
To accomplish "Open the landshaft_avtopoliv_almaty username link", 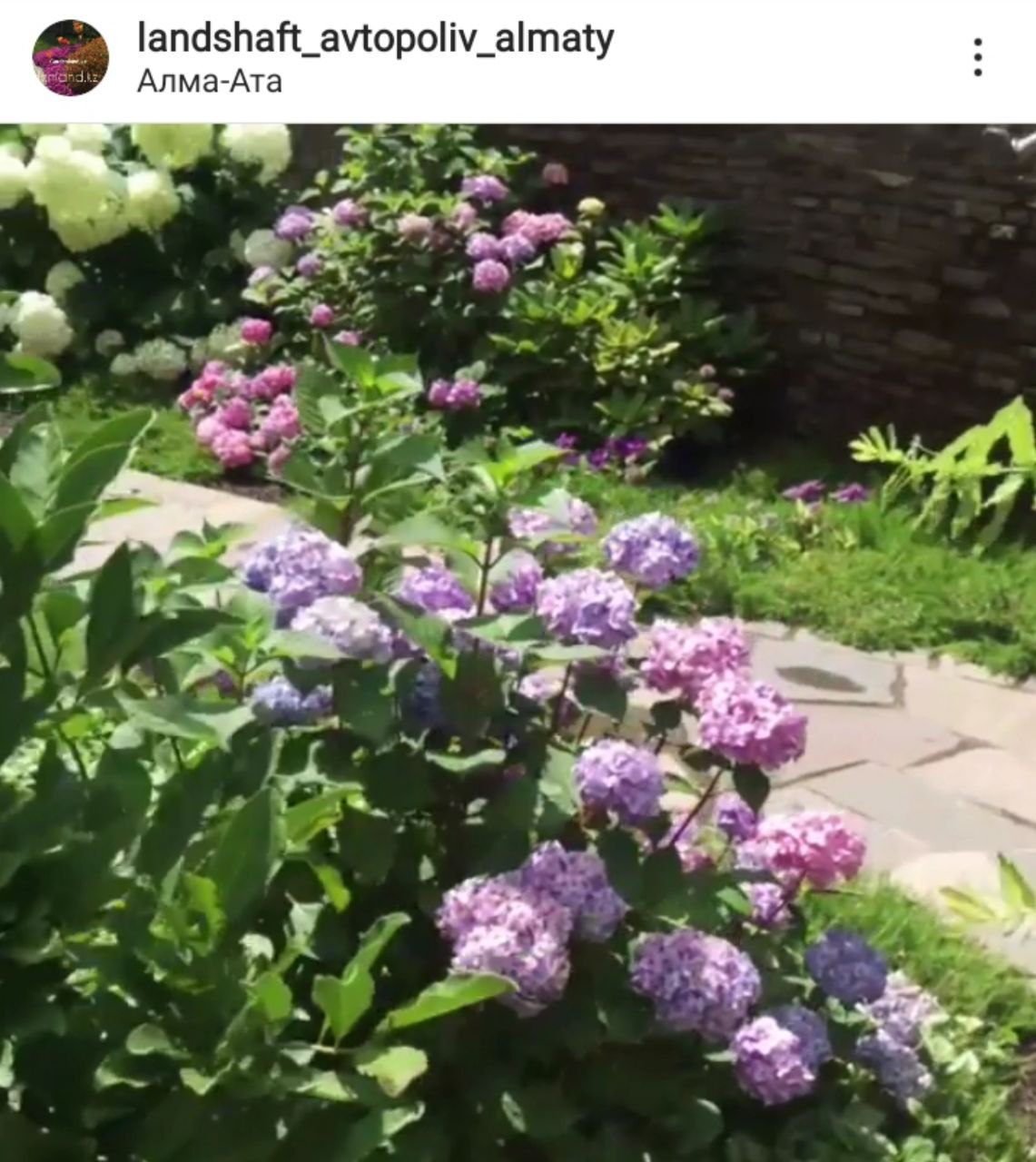I will coord(375,38).
